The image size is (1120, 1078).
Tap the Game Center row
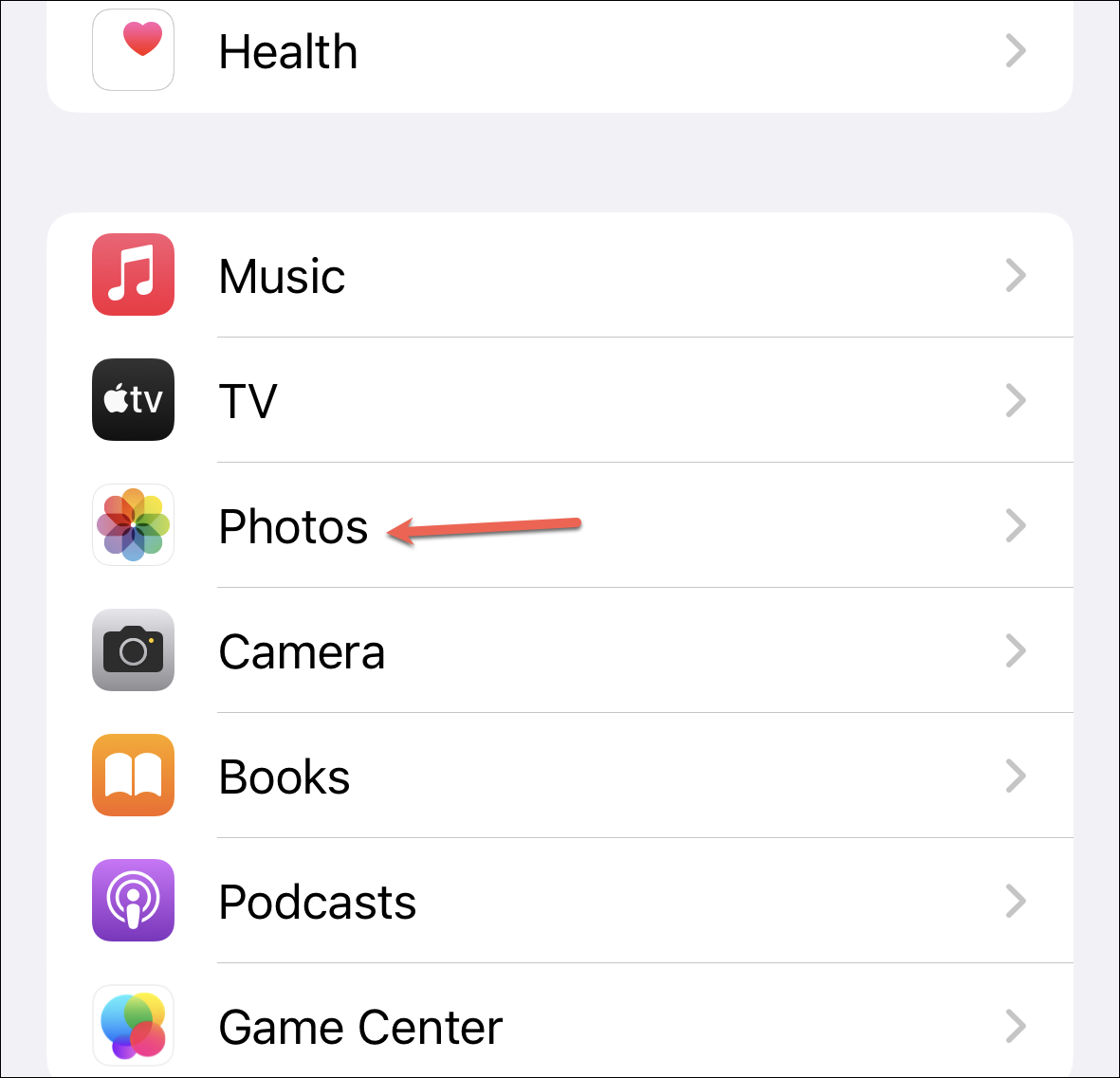pyautogui.click(x=360, y=1027)
